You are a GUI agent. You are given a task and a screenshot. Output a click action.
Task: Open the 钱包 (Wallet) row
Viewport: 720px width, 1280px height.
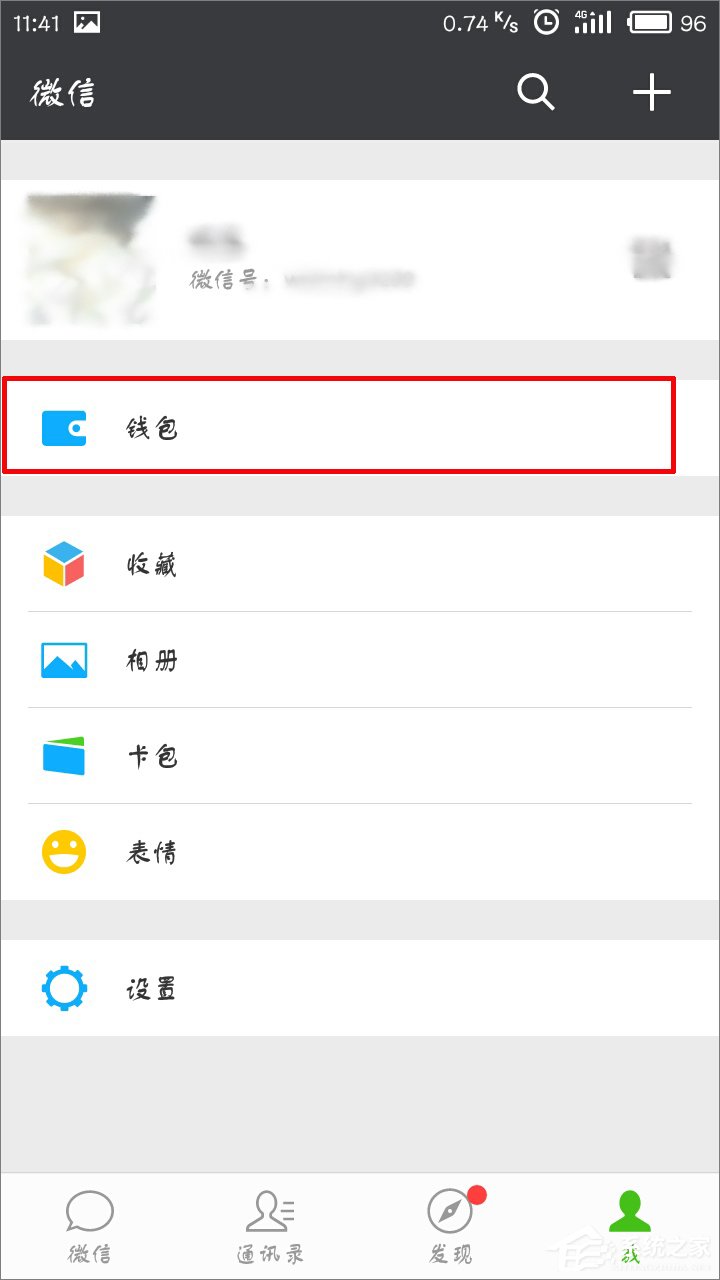coord(340,428)
